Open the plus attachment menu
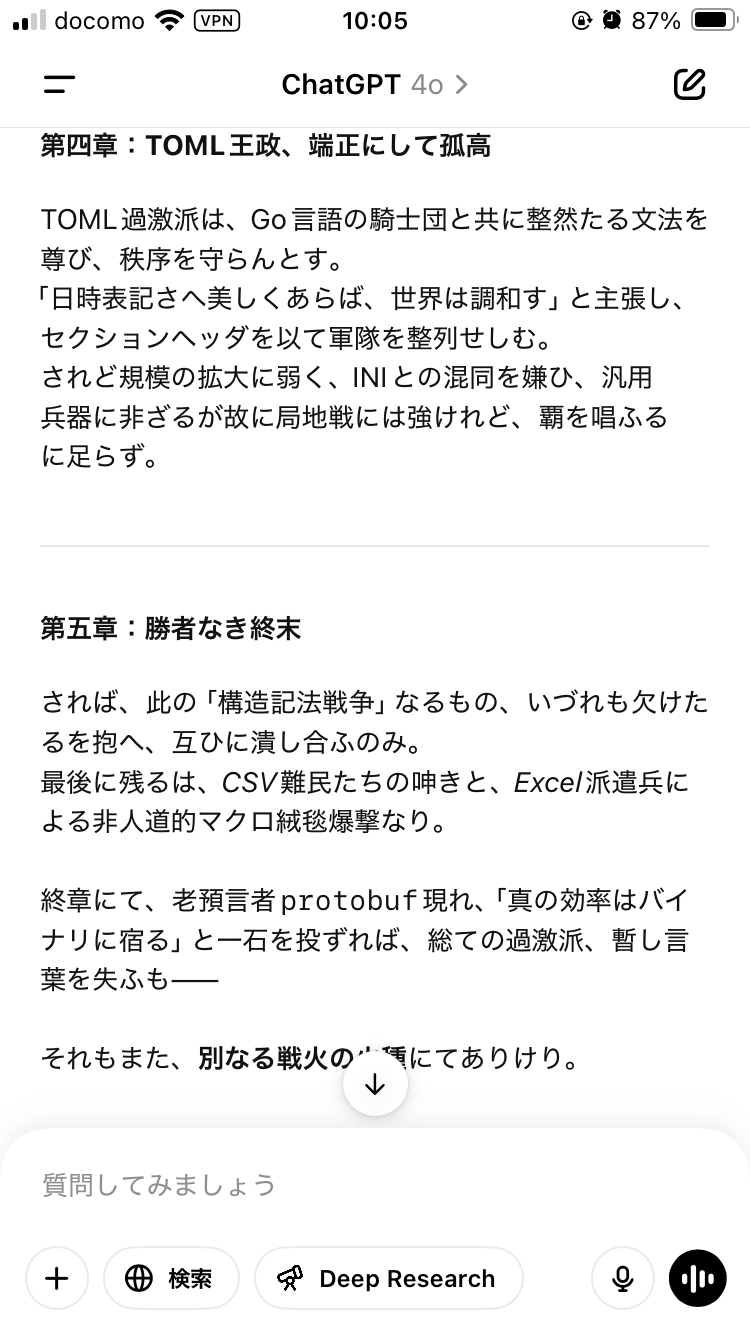This screenshot has width=750, height=1334. [57, 1278]
